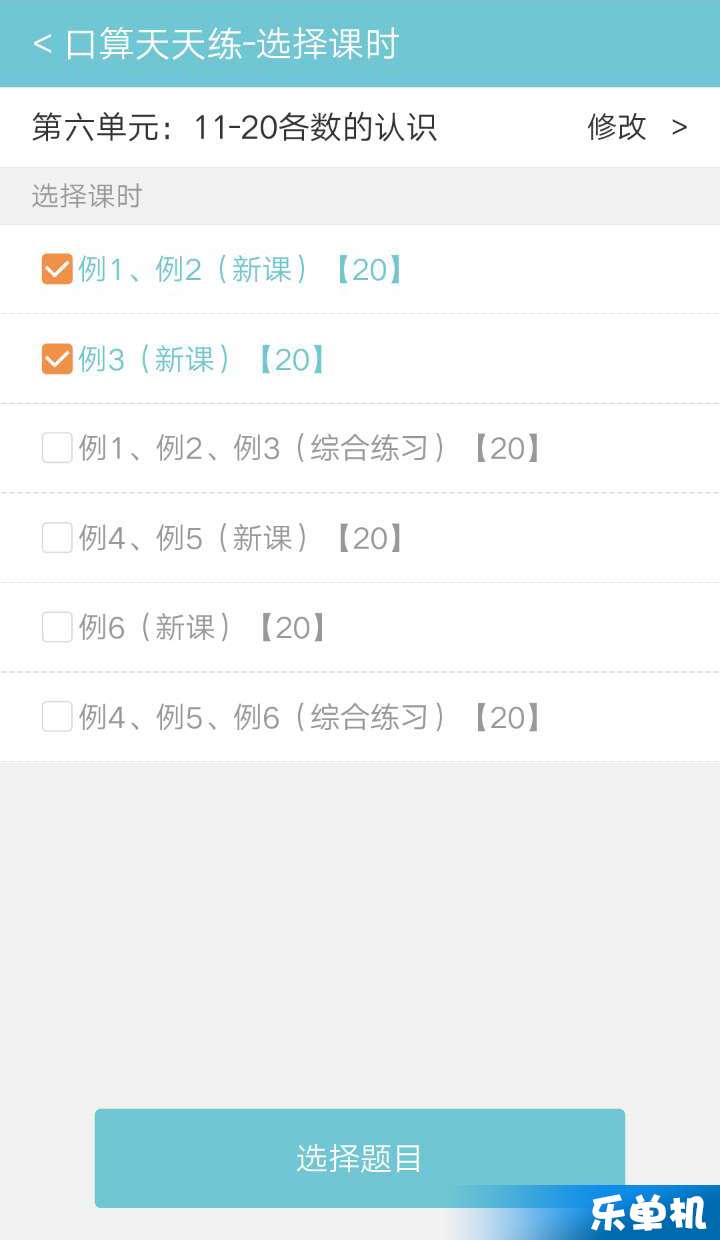Check 例4、例5（新课）【20】
720x1240 pixels.
(x=57, y=538)
